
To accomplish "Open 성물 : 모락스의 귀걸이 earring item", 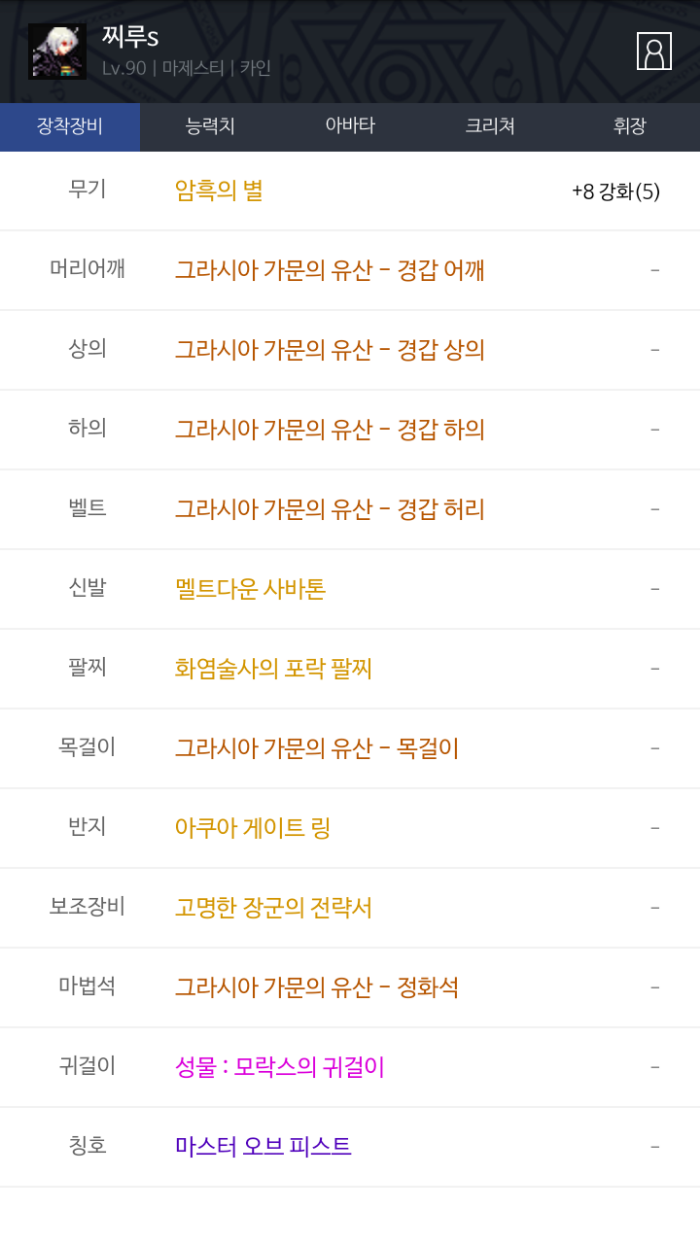I will 279,1067.
